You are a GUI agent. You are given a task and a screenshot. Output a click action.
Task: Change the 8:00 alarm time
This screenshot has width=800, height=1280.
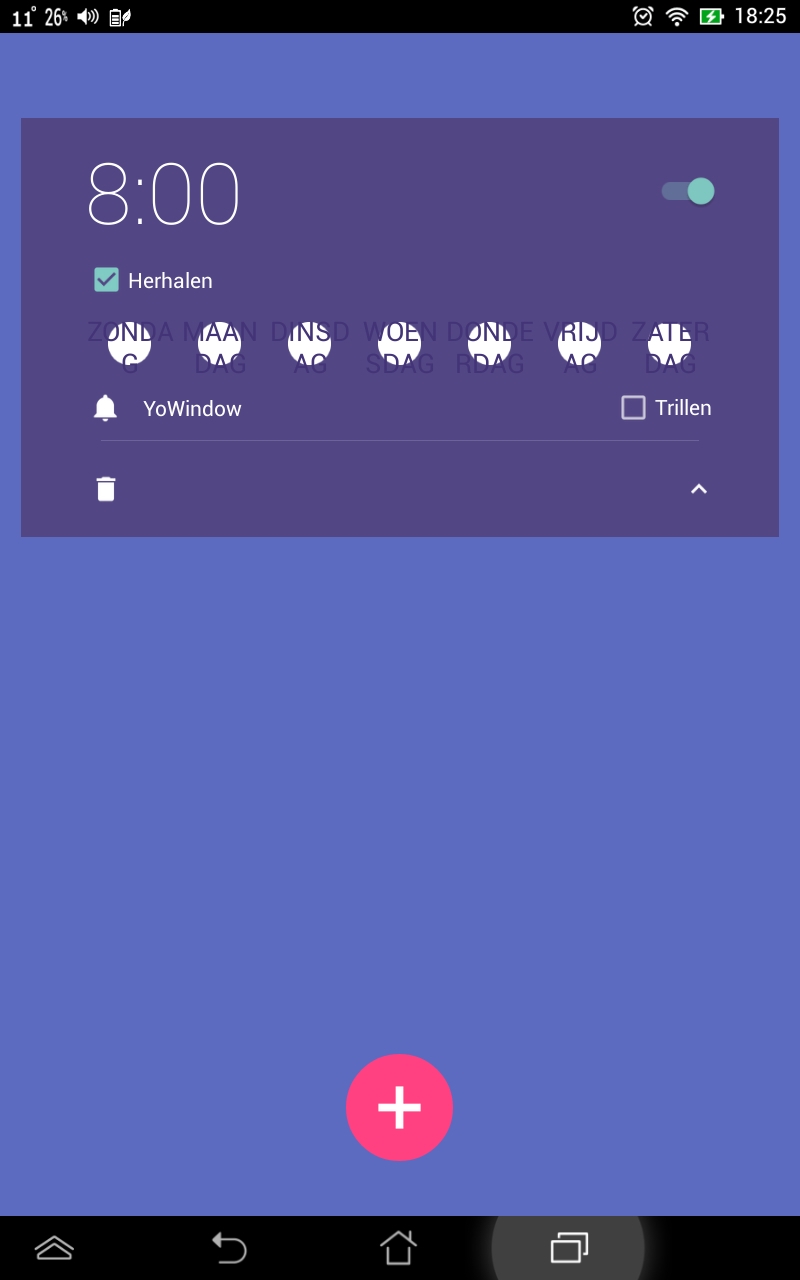click(x=163, y=194)
